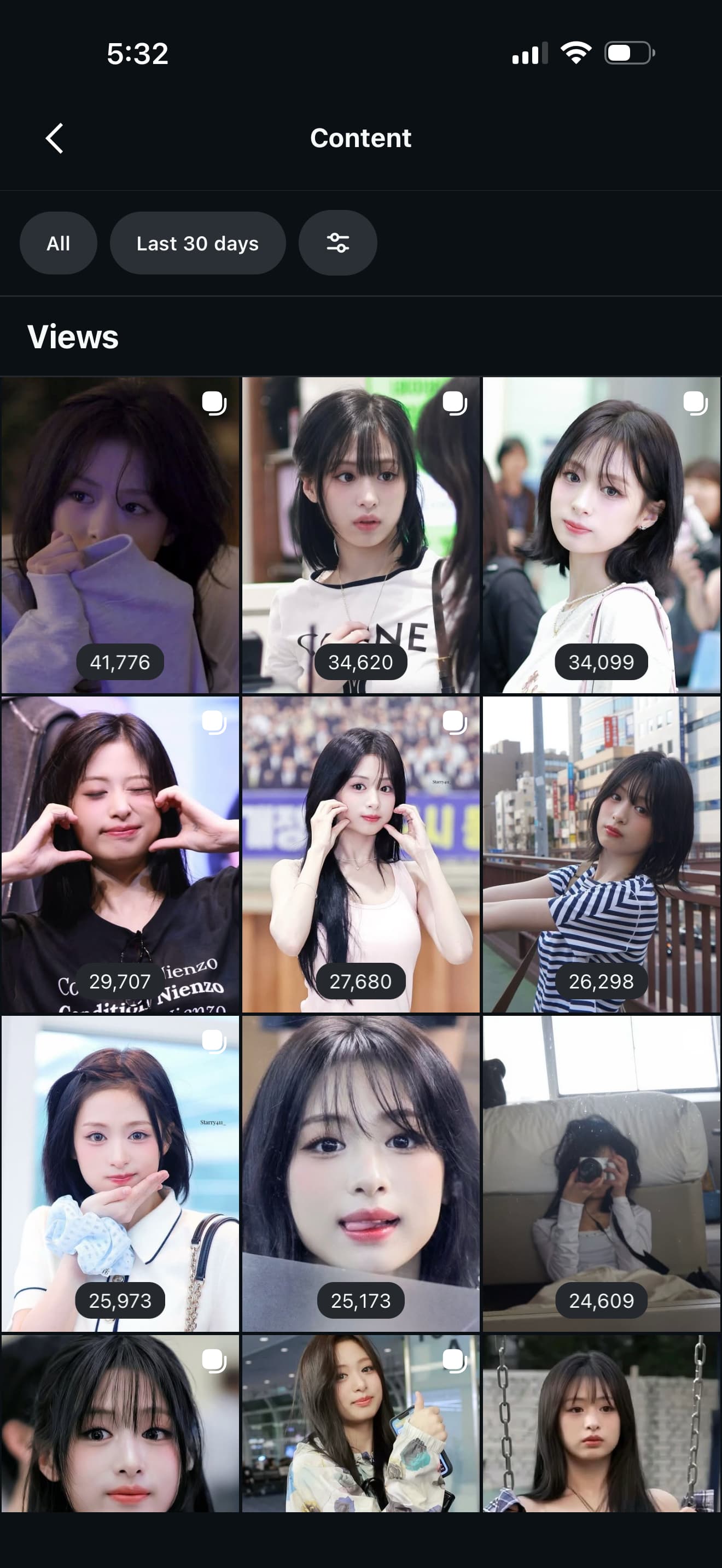View the post with 34,099 views

[602, 536]
